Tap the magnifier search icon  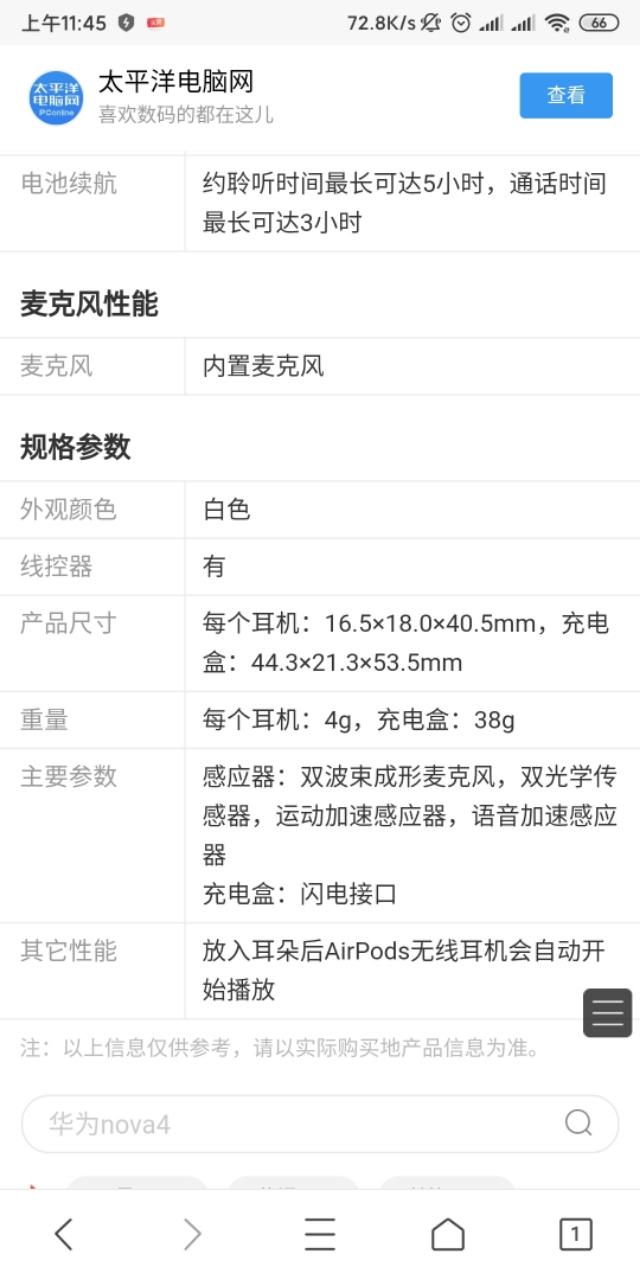[x=578, y=1123]
